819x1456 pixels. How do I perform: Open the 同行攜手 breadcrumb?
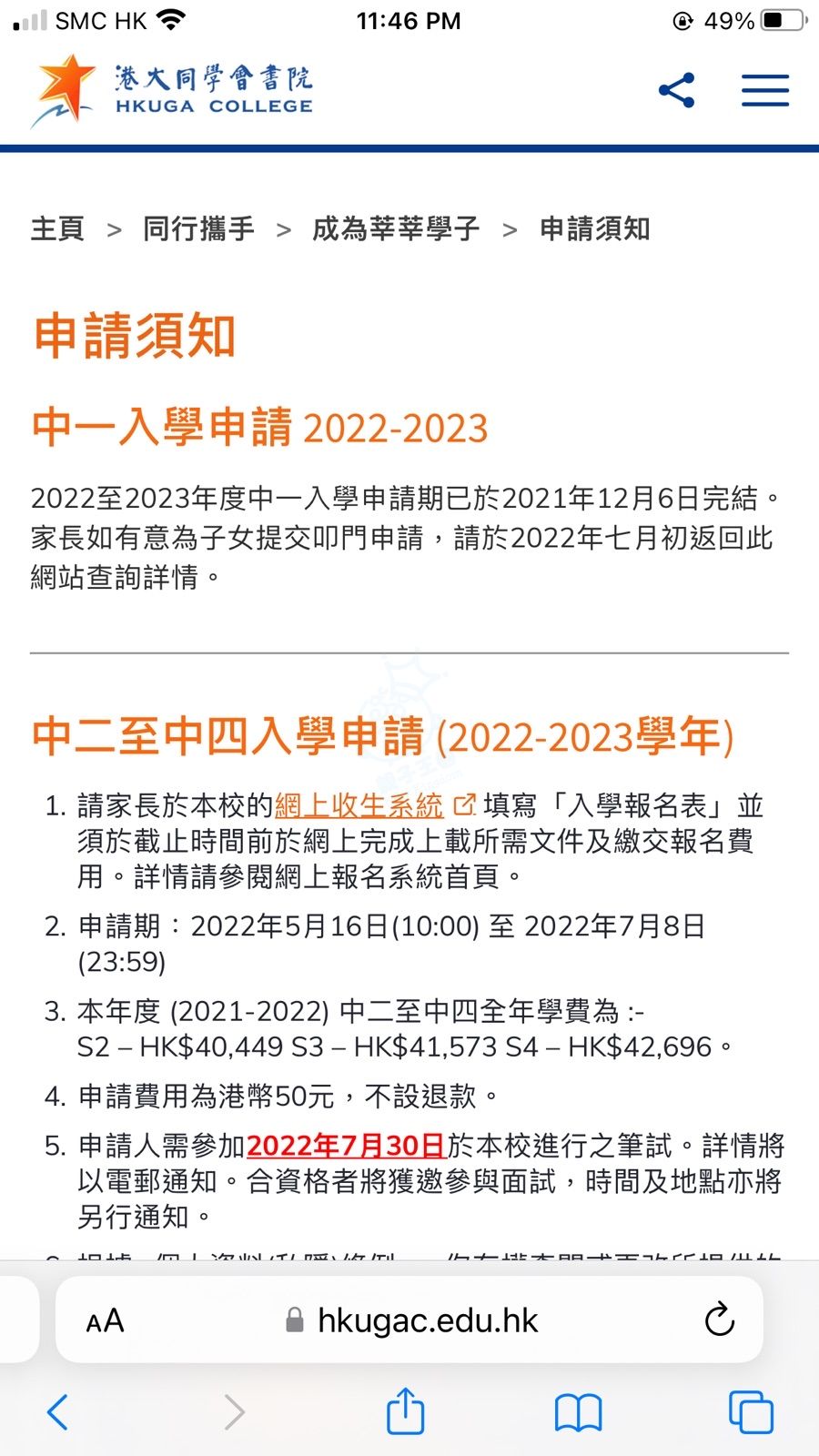[x=198, y=228]
